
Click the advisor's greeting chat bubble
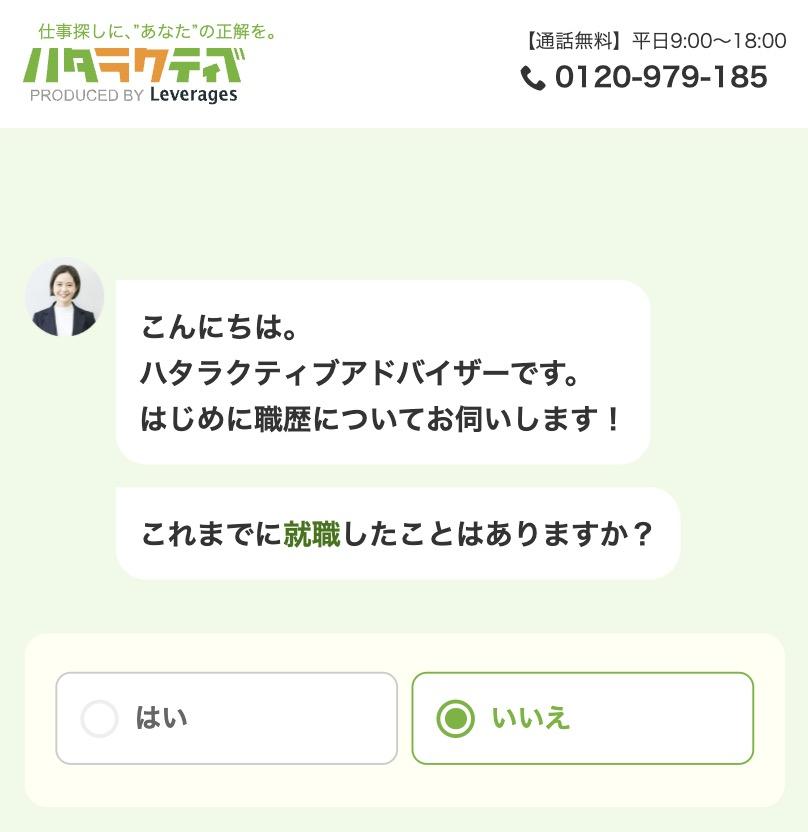click(383, 371)
